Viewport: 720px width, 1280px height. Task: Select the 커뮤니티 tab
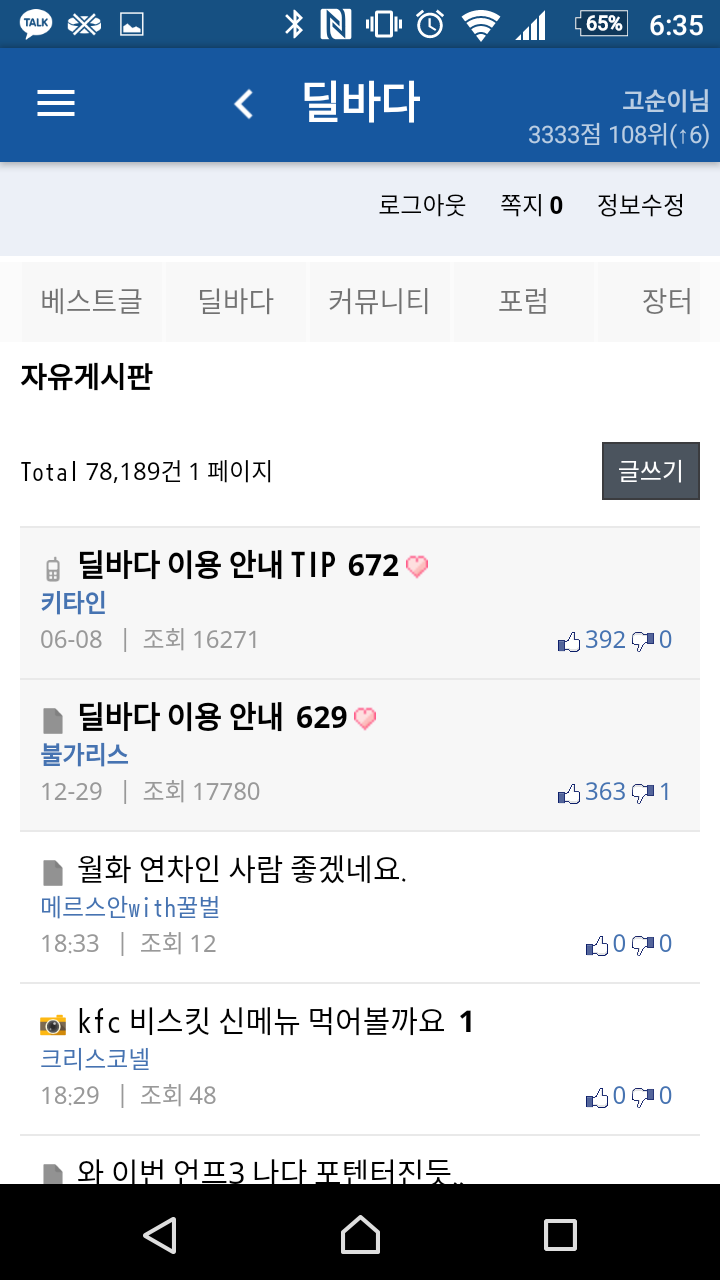click(x=379, y=301)
